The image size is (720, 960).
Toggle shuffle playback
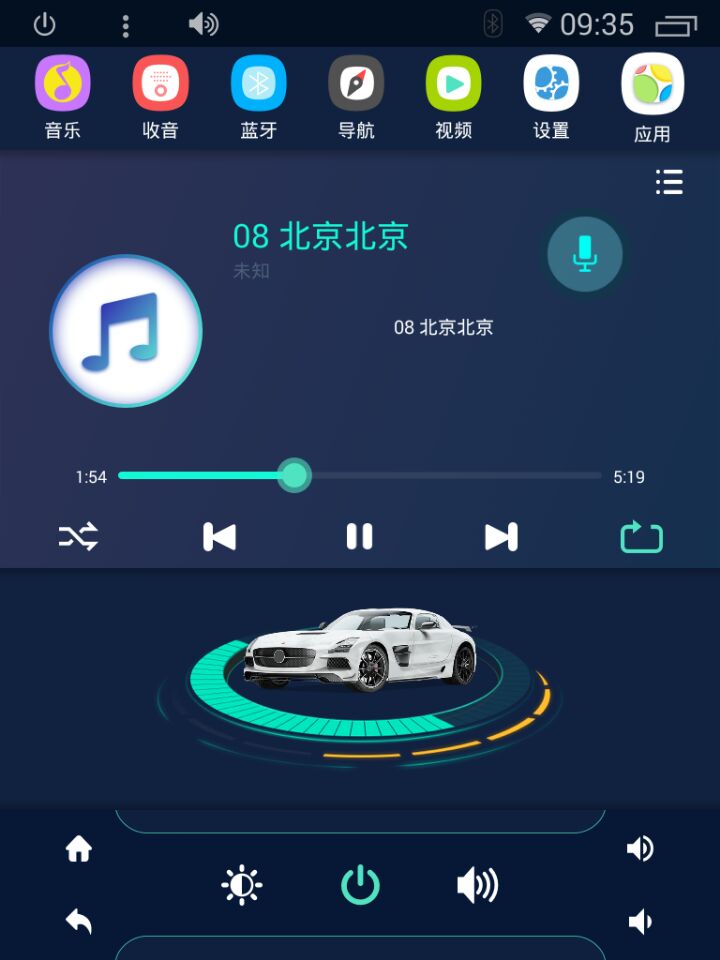point(78,537)
